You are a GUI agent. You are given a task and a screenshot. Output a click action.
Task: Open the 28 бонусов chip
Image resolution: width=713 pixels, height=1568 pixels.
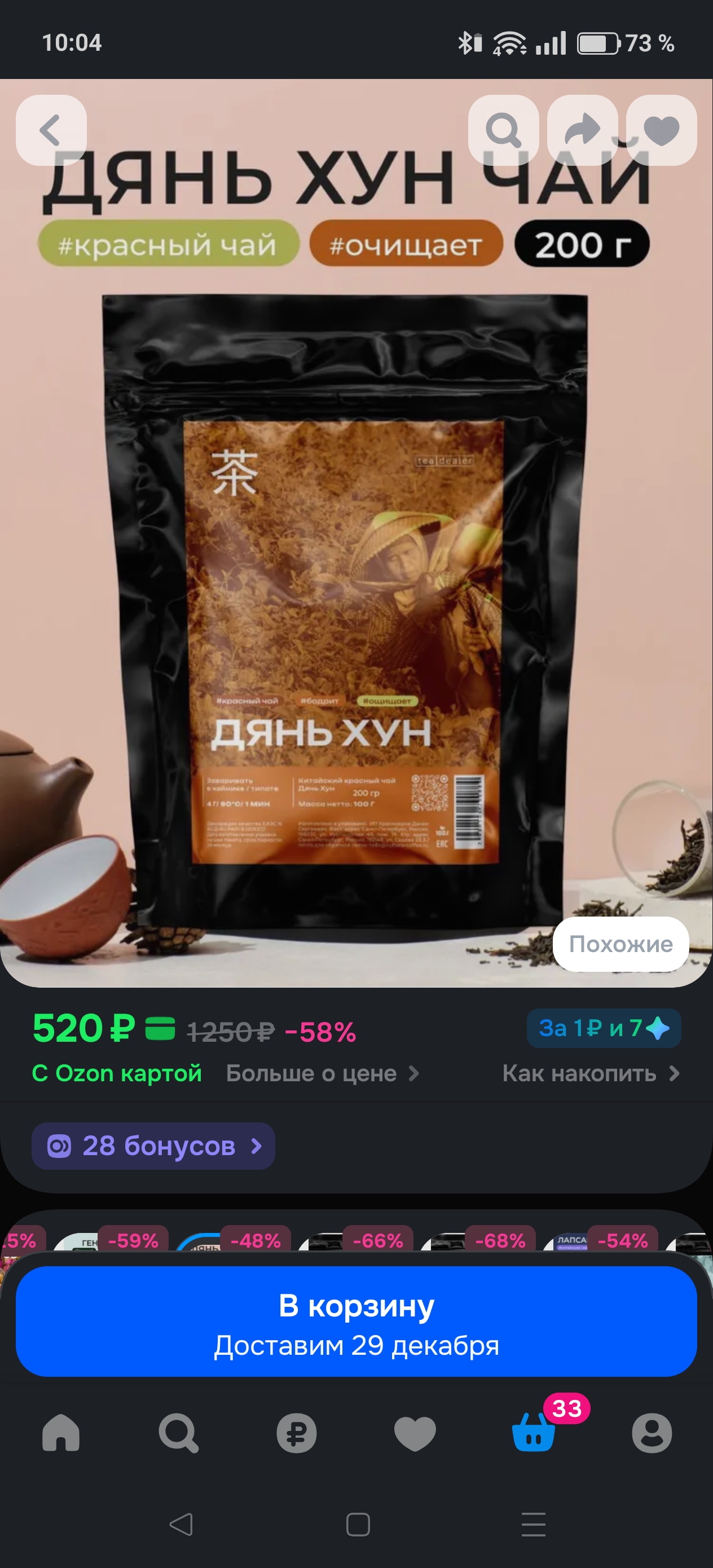pos(153,1146)
